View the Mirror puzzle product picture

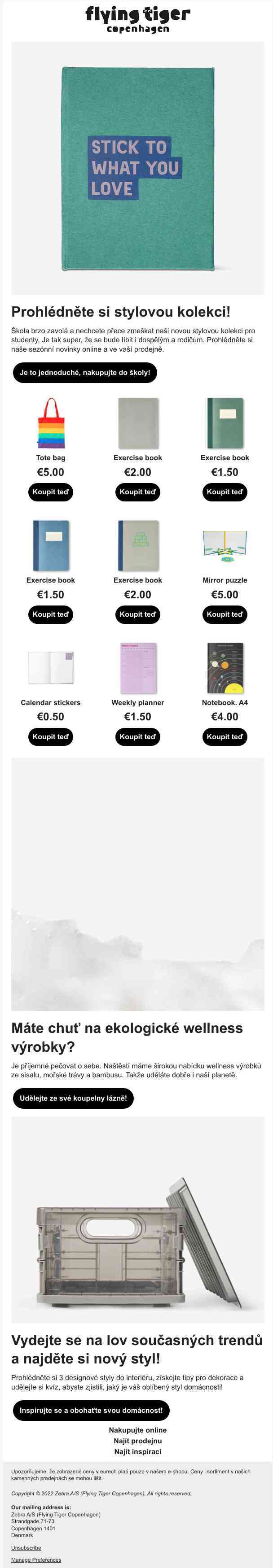(x=225, y=545)
